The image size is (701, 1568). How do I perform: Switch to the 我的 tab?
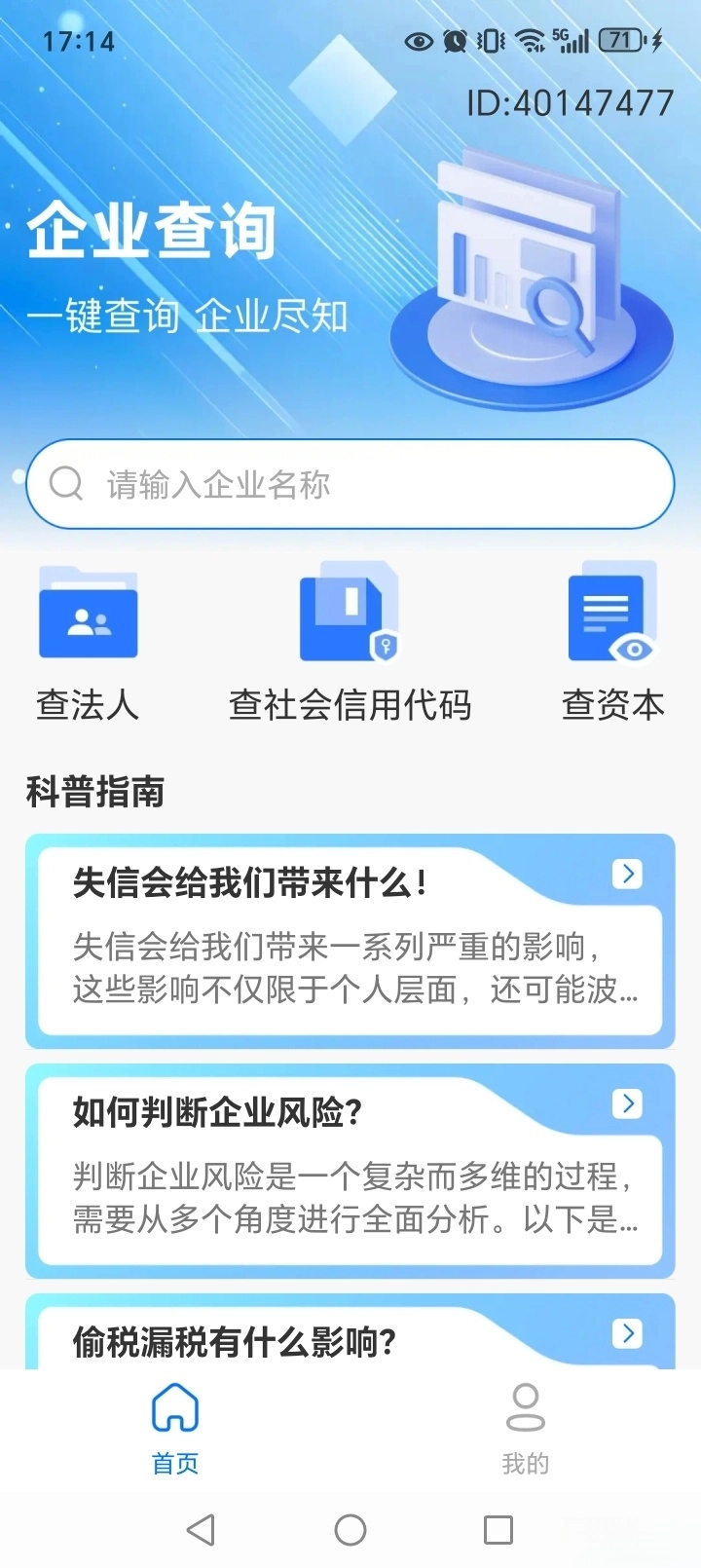pyautogui.click(x=525, y=1426)
